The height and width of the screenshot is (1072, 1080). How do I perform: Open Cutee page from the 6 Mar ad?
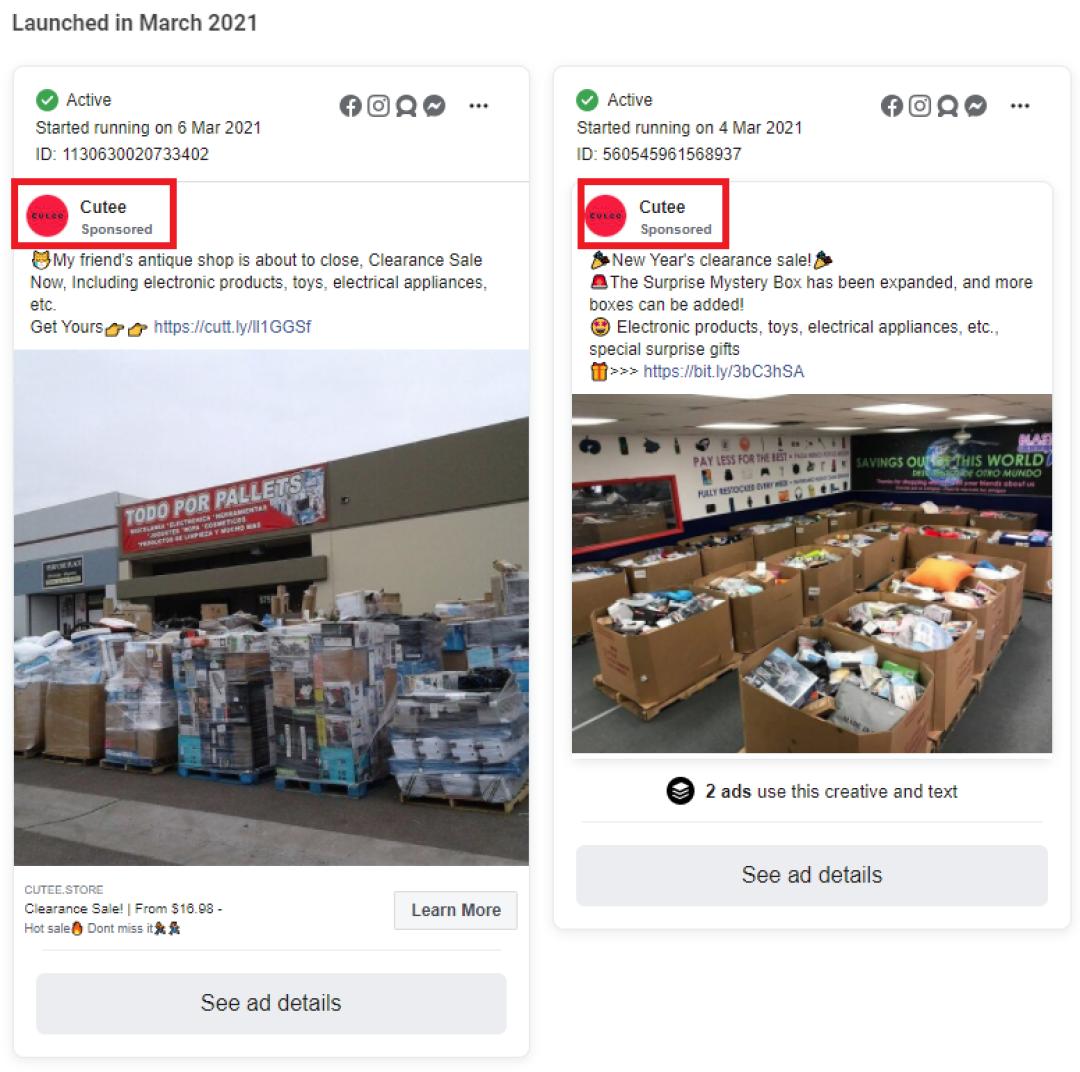point(103,207)
